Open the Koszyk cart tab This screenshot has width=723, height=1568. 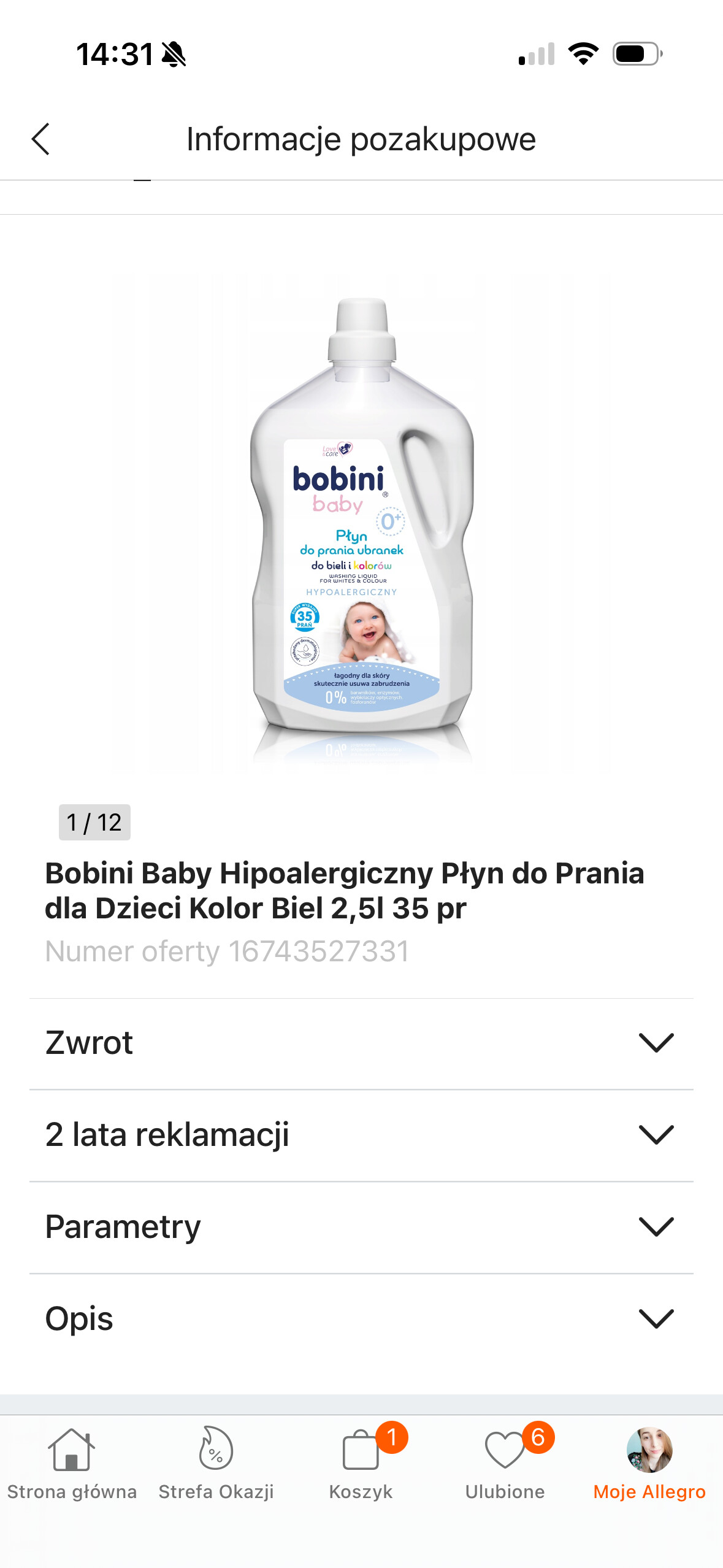[x=361, y=1463]
